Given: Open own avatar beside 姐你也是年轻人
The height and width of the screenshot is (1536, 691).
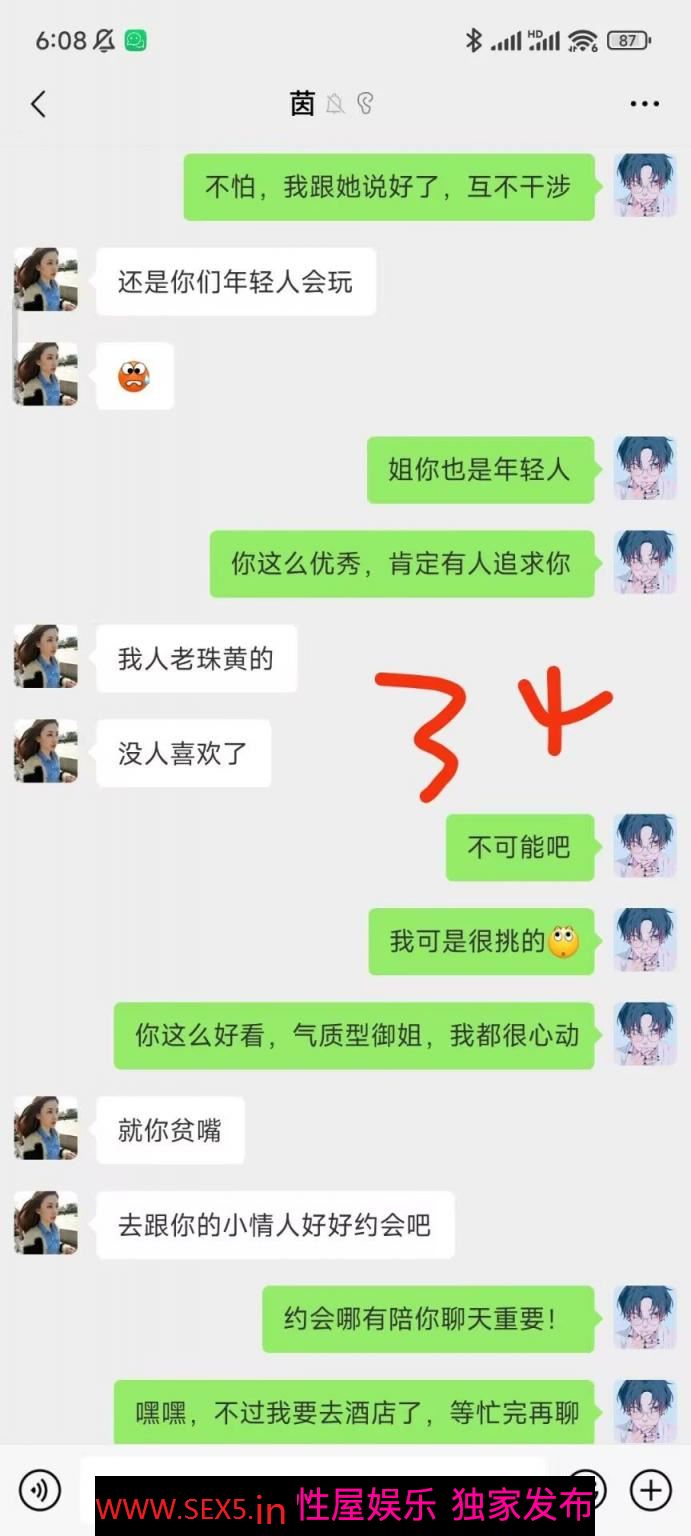Looking at the screenshot, I should (x=645, y=469).
